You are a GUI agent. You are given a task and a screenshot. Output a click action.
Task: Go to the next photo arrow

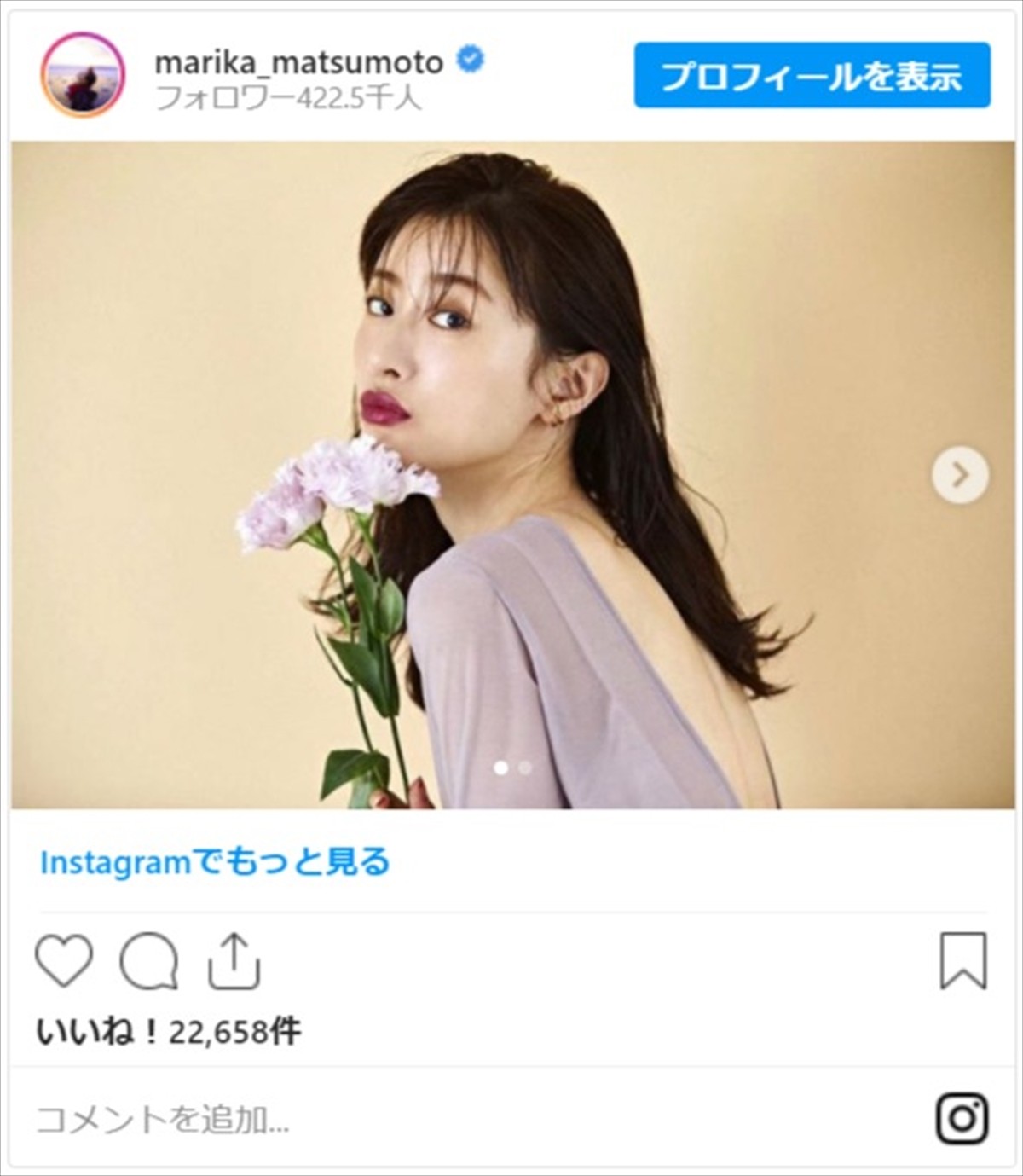[x=960, y=475]
